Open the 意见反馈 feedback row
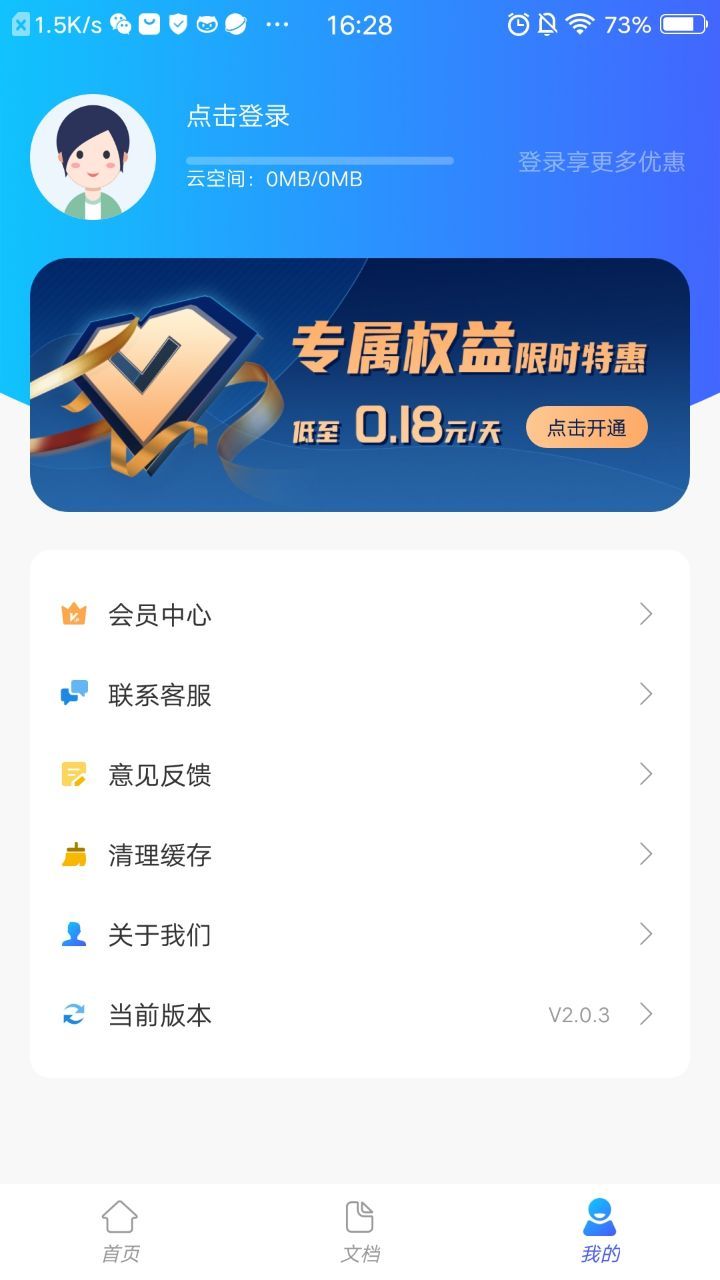This screenshot has width=720, height=1280. [x=359, y=775]
